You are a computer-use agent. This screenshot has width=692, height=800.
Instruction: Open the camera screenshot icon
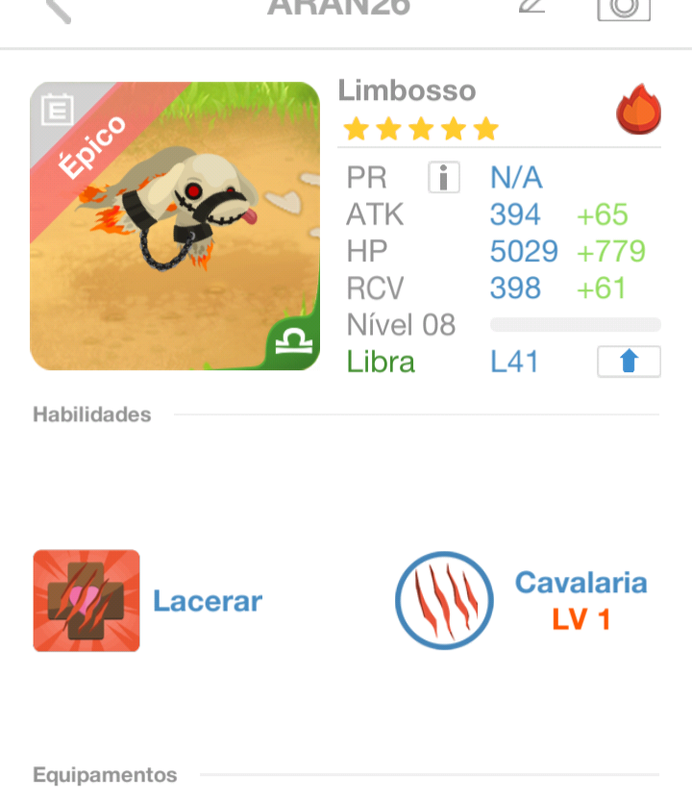(623, 8)
